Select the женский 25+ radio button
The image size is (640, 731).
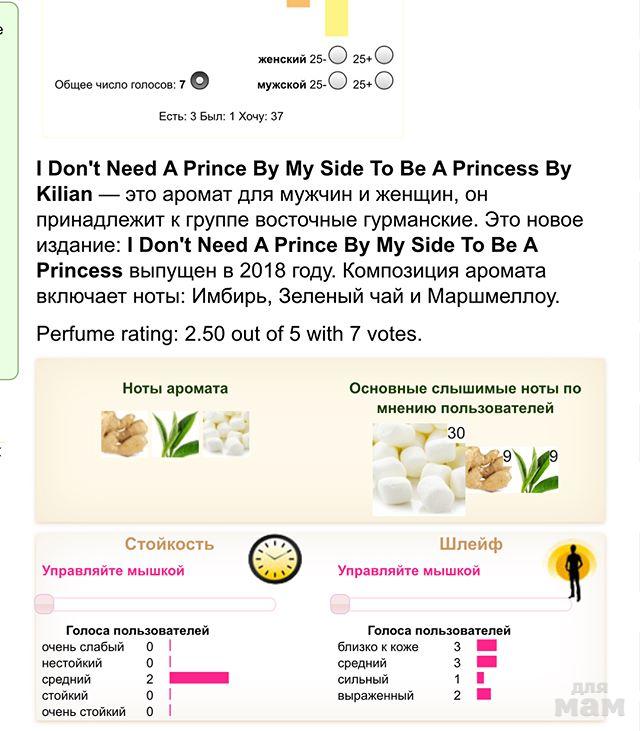coord(384,57)
